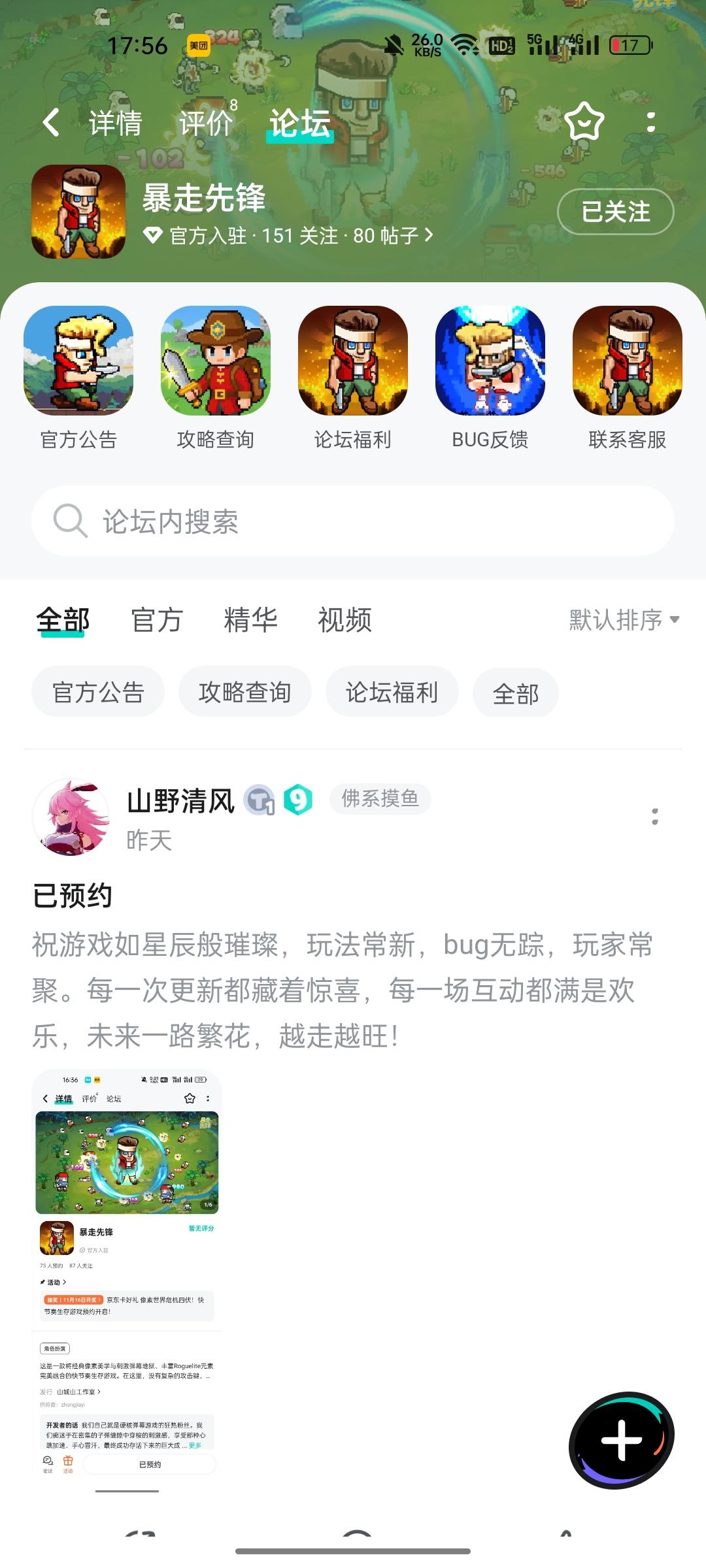Expand the forum info via the chevron after 80 帖子
This screenshot has width=706, height=1568.
[x=428, y=237]
